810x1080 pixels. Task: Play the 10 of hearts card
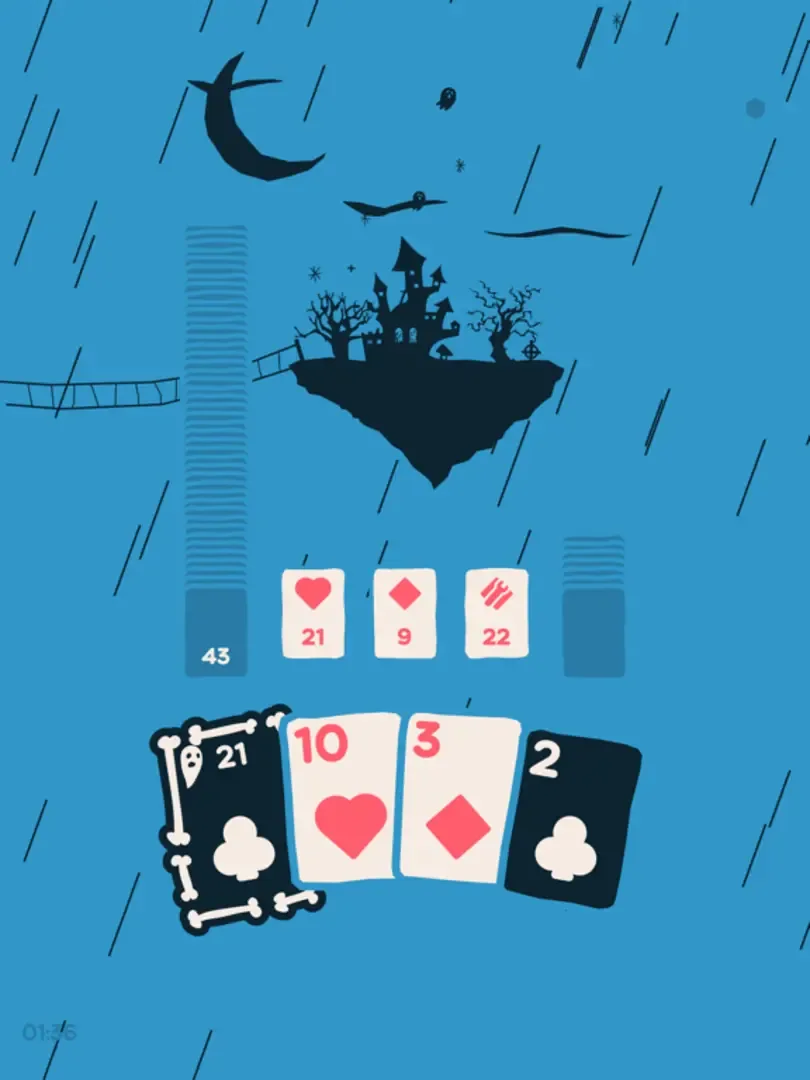[345, 798]
